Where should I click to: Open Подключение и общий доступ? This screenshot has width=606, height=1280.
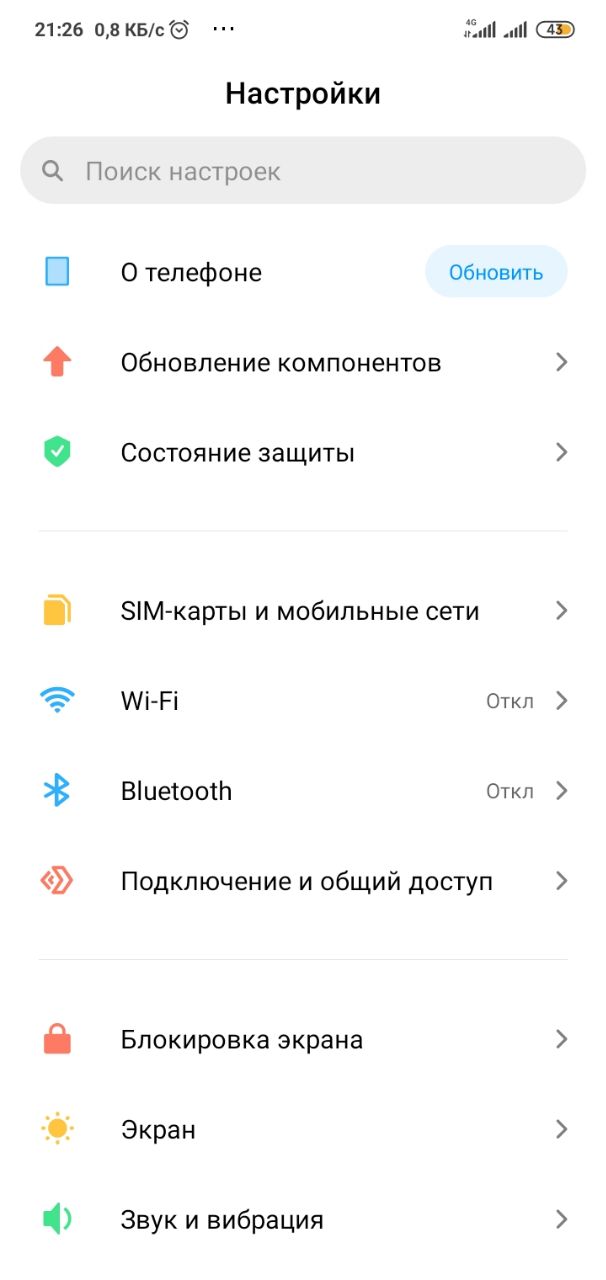(303, 881)
